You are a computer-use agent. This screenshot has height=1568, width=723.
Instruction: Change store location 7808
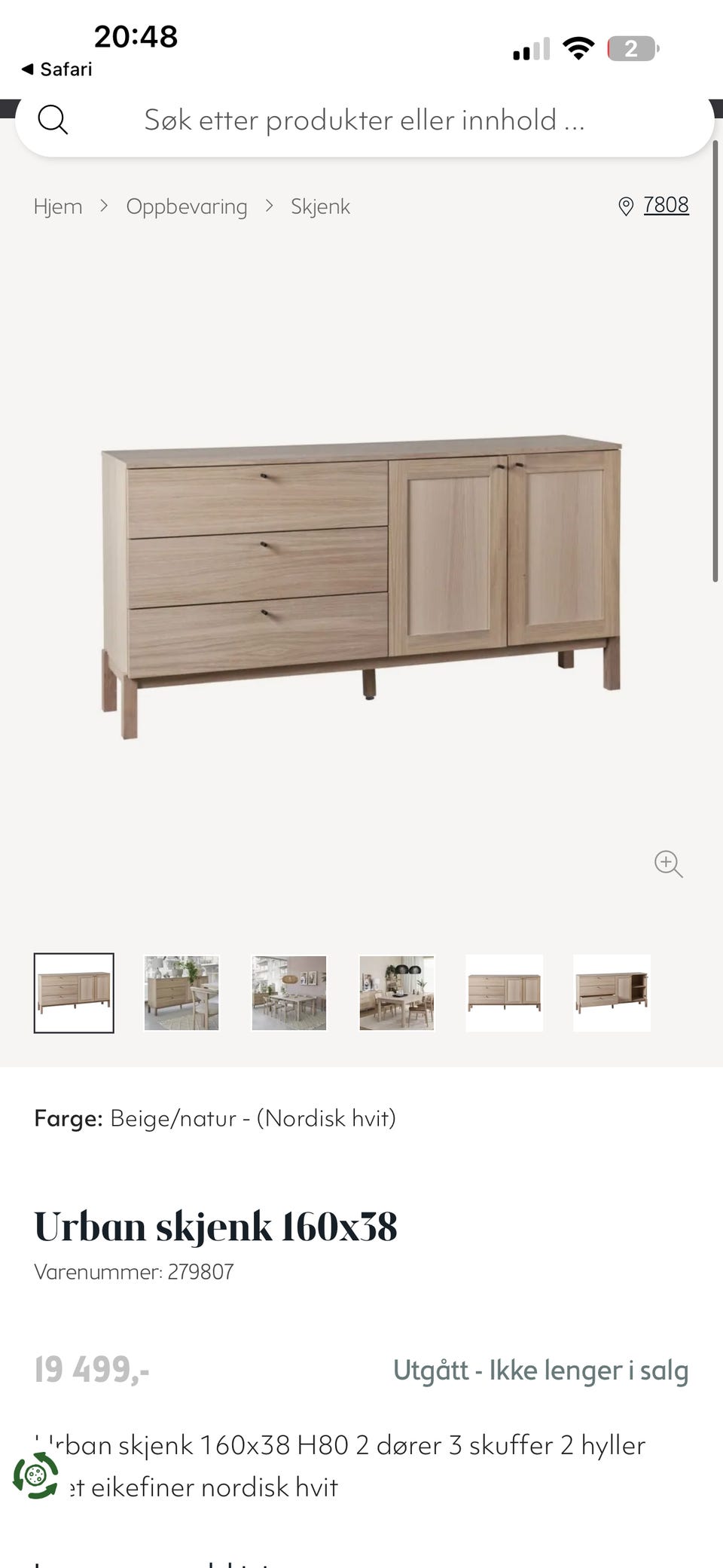click(x=653, y=205)
